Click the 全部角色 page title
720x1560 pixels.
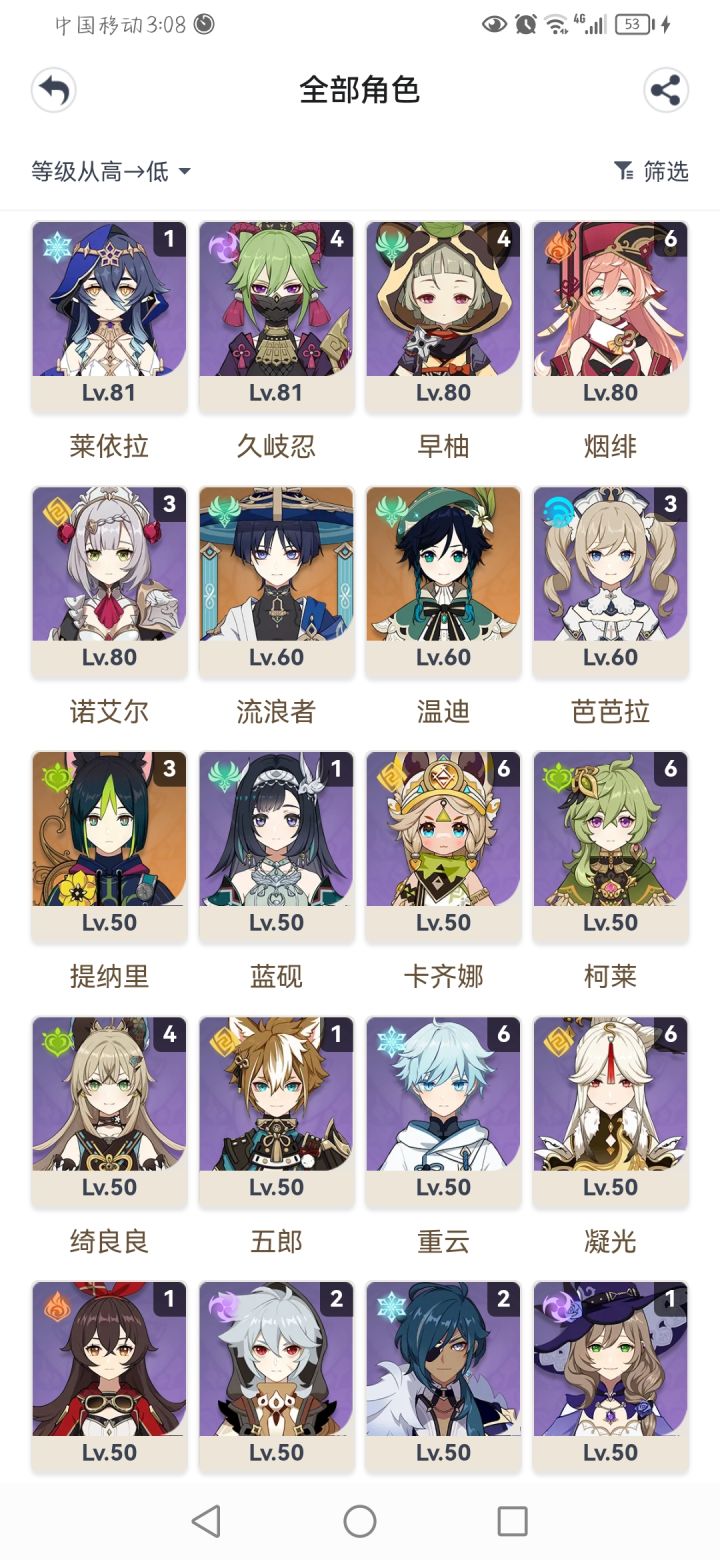(x=360, y=90)
